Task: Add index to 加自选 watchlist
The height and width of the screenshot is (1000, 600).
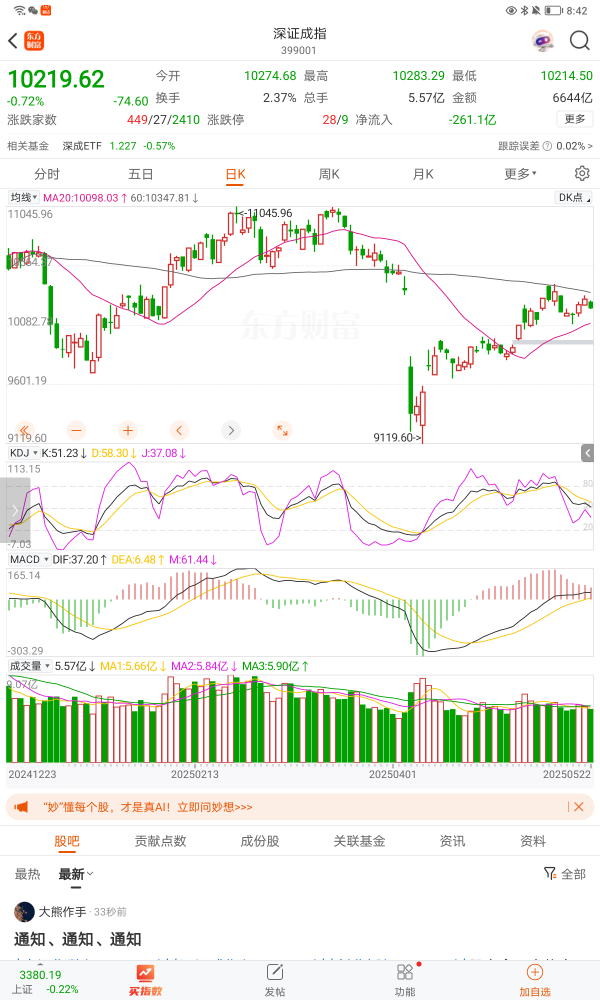Action: click(x=535, y=979)
